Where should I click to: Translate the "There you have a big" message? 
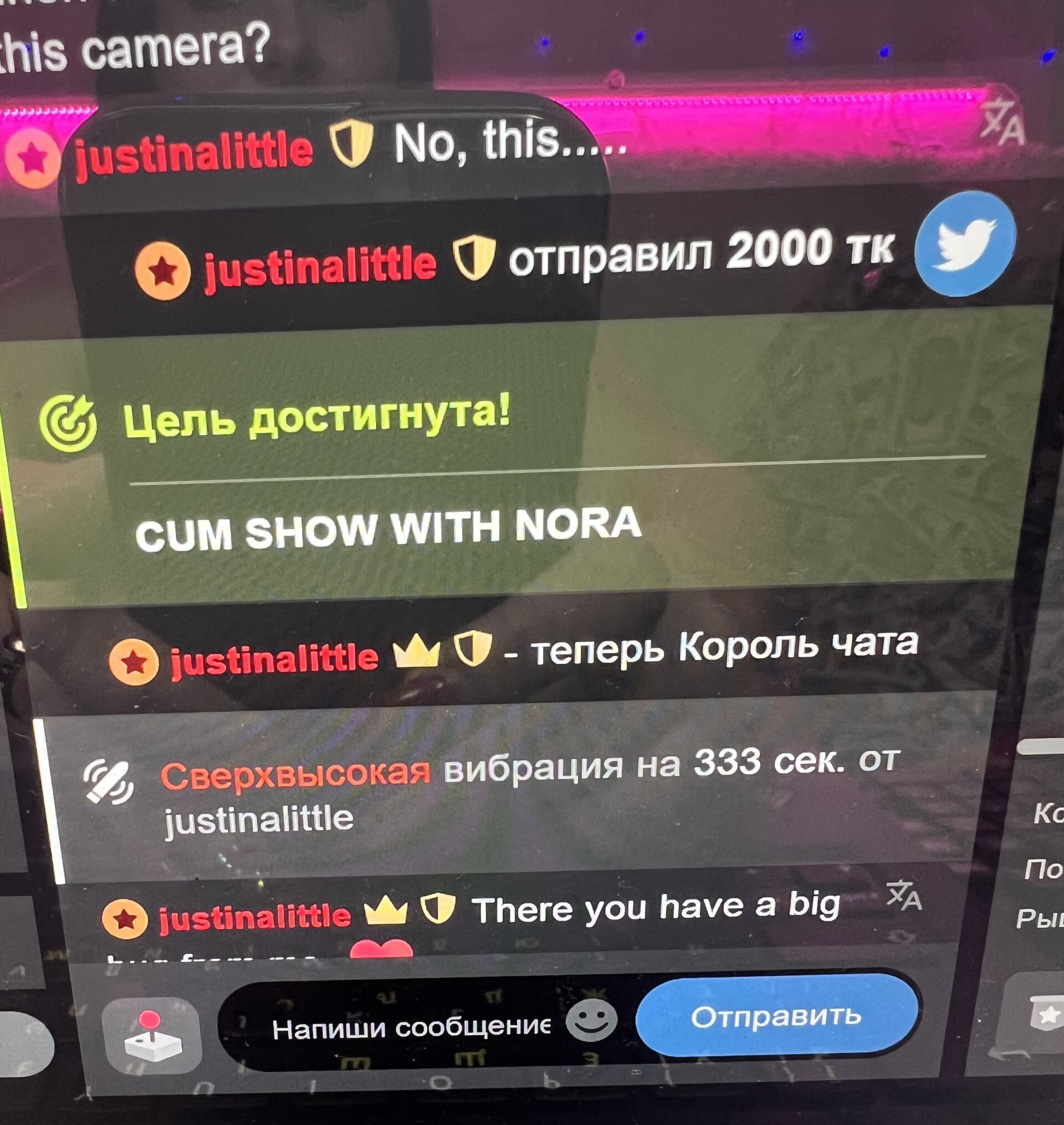(904, 896)
